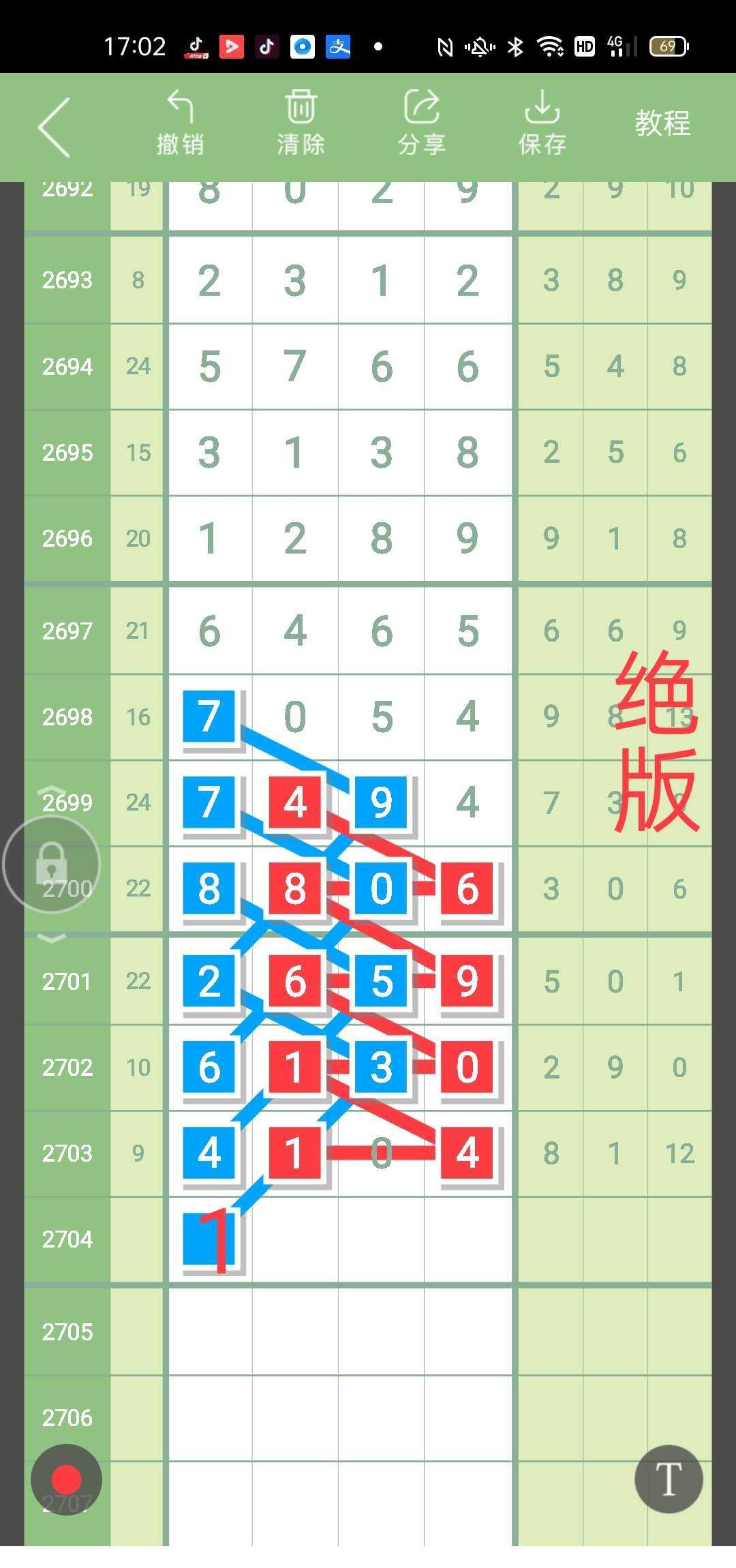Go back using the top-left arrow
The width and height of the screenshot is (736, 1568).
pyautogui.click(x=55, y=127)
